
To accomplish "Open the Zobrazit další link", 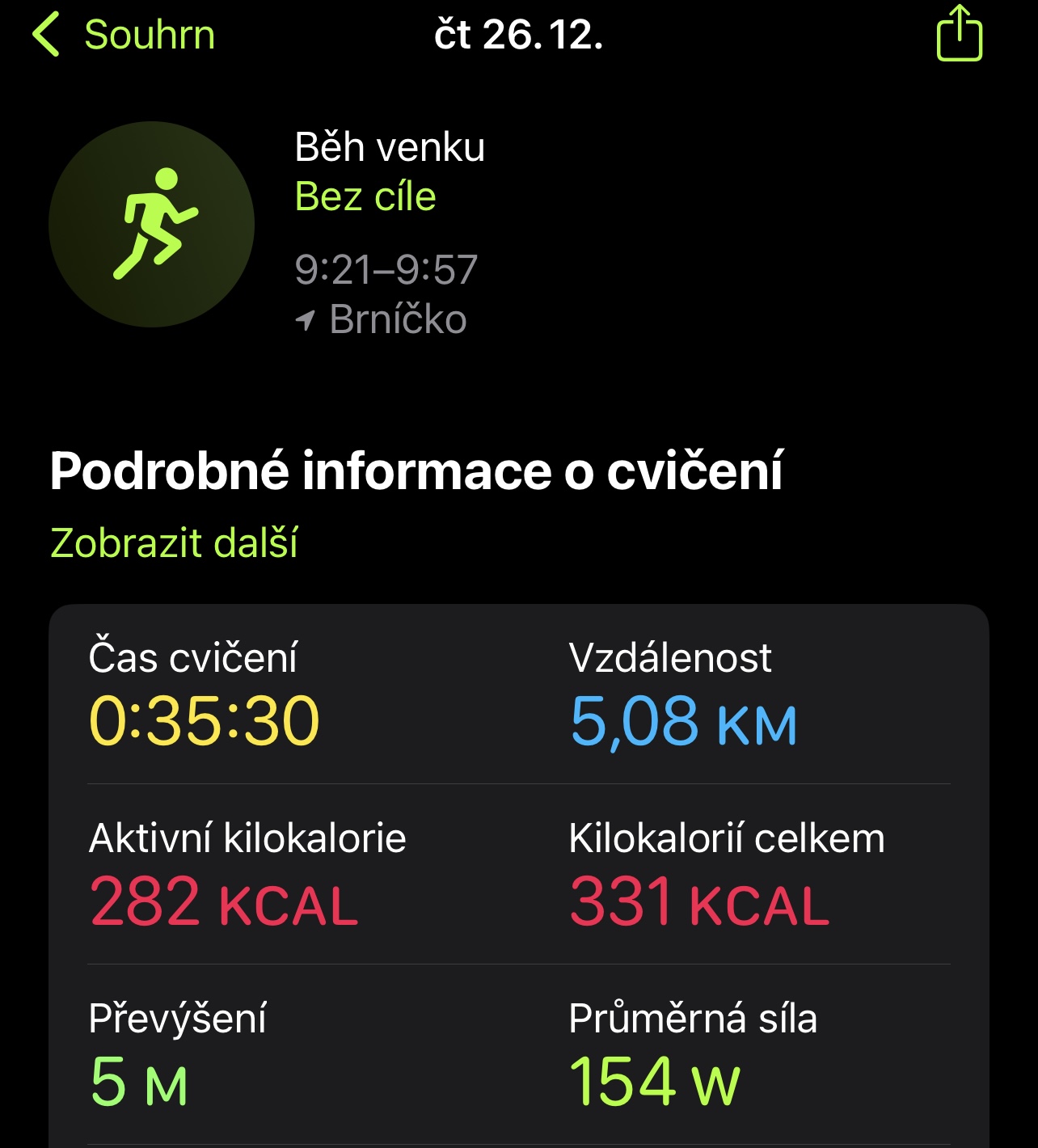I will coord(174,542).
